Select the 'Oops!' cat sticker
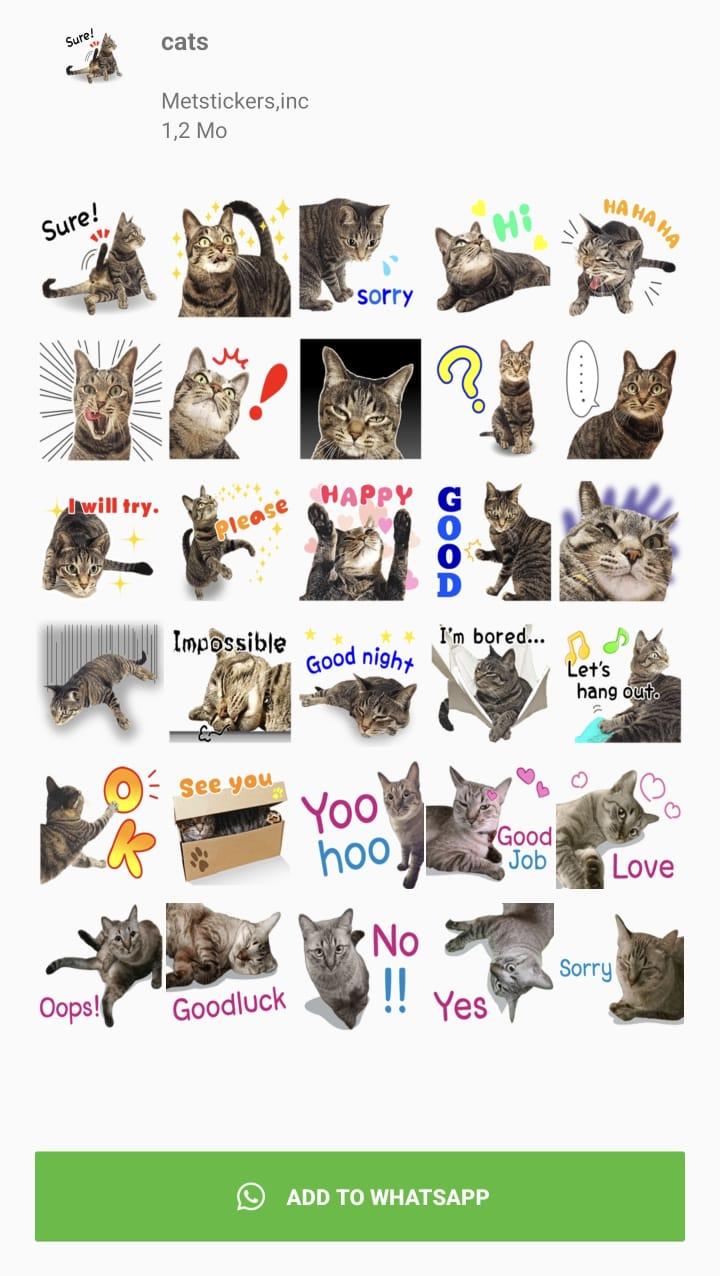Image resolution: width=720 pixels, height=1276 pixels. point(100,965)
